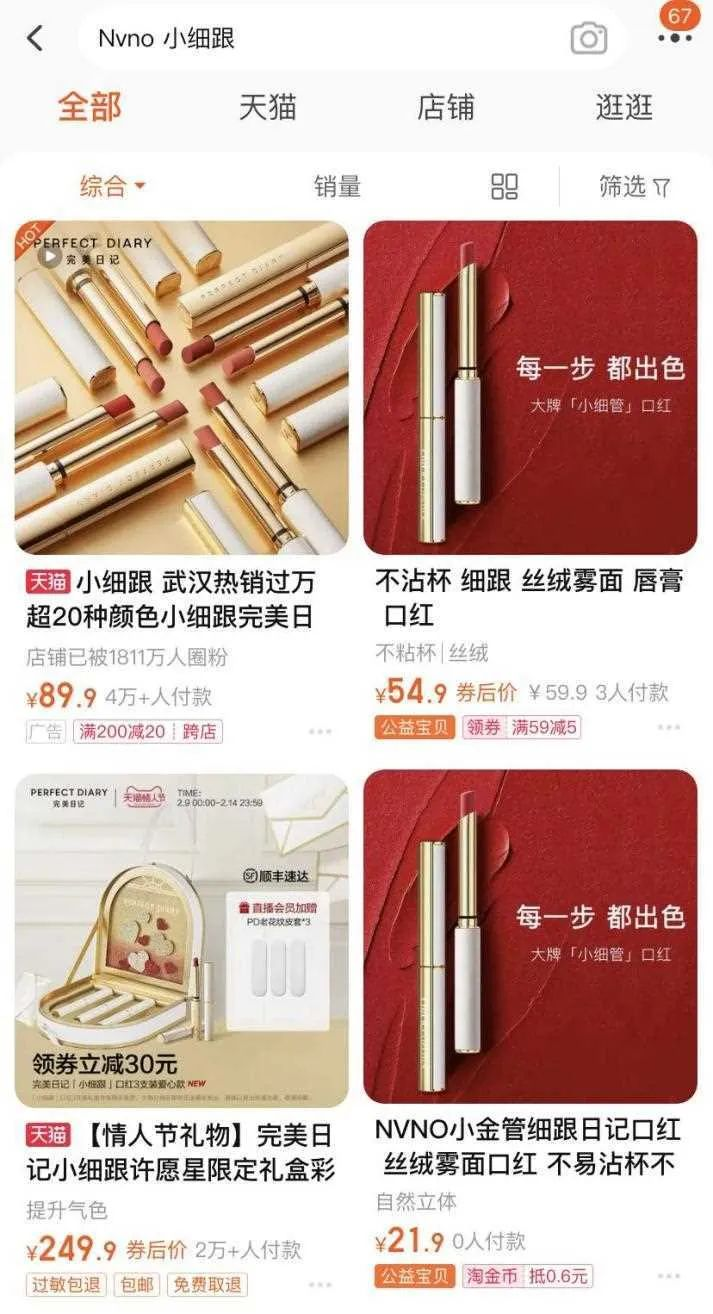The height and width of the screenshot is (1314, 713).
Task: Open more options on the ¥249.9 item
Action: click(x=320, y=1284)
